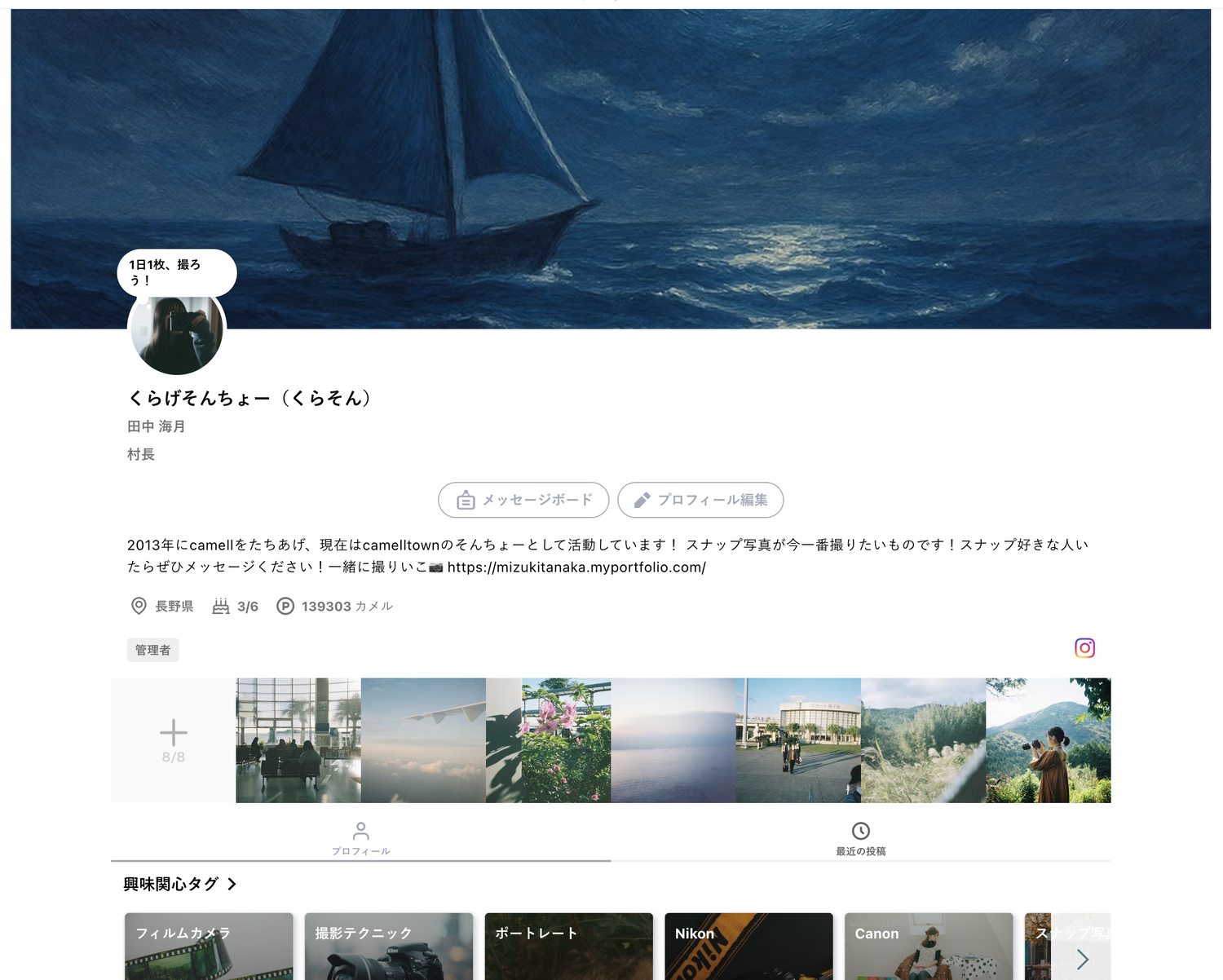Screen dimensions: 1223x980
Task: Add a photo with the plus tile
Action: tap(173, 740)
